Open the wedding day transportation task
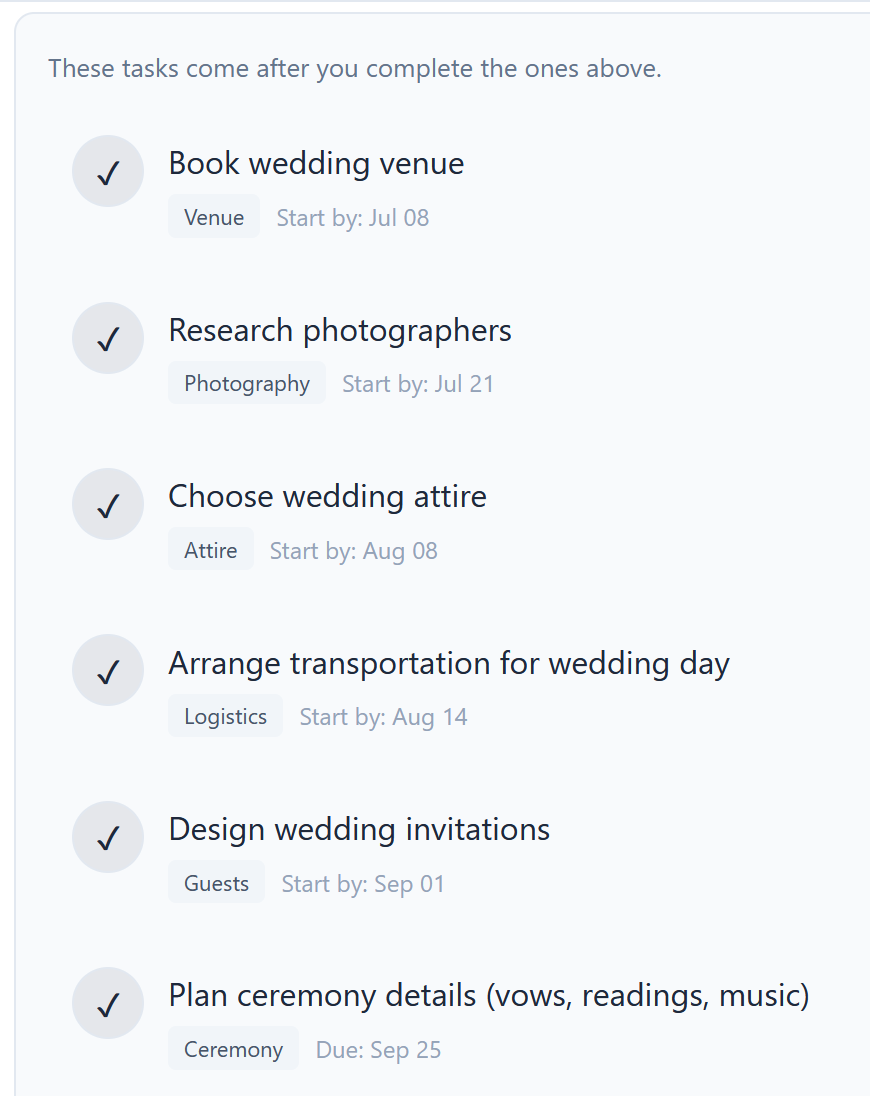 449,663
